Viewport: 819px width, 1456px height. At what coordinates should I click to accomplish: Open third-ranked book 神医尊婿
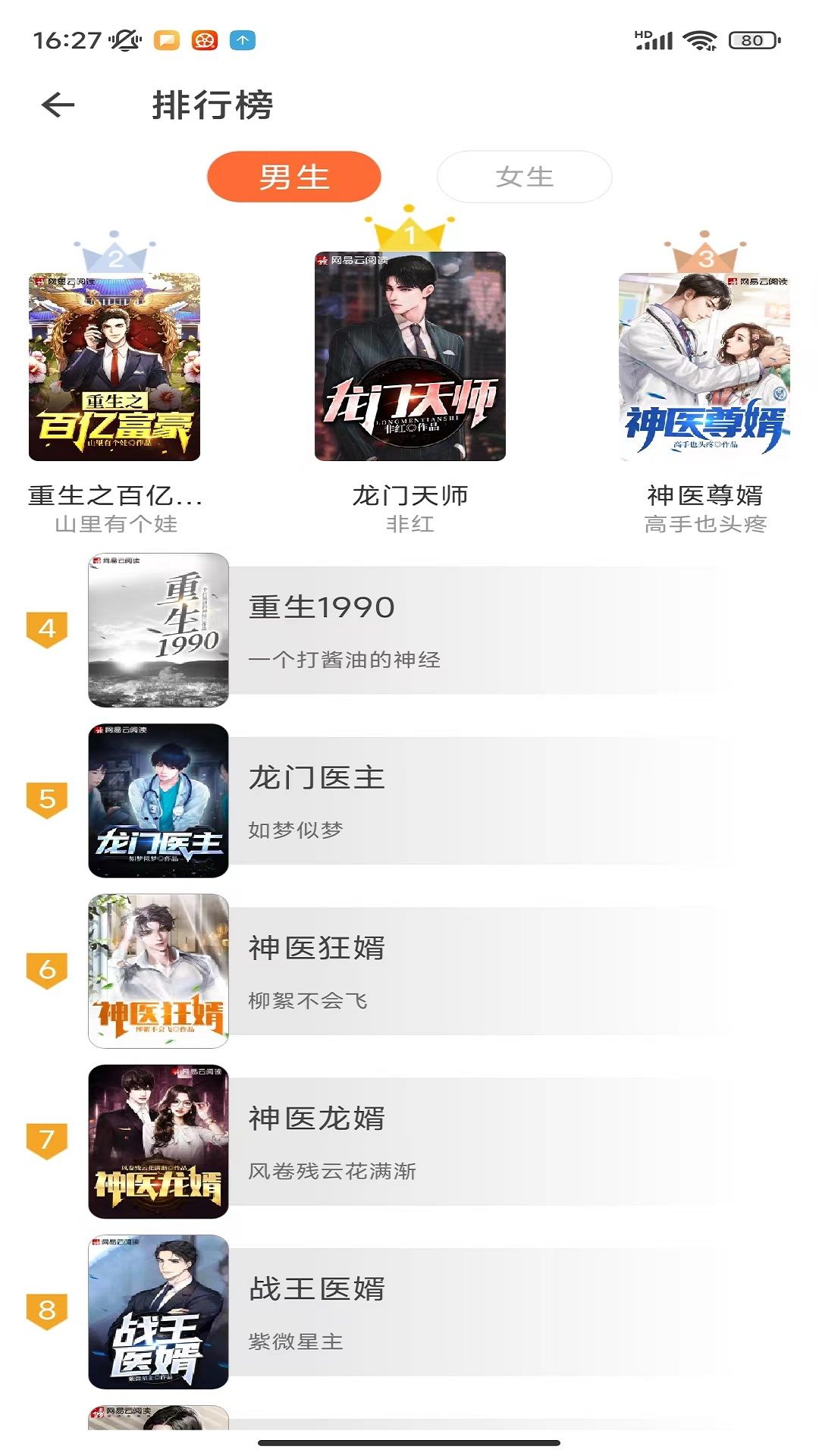pyautogui.click(x=704, y=367)
